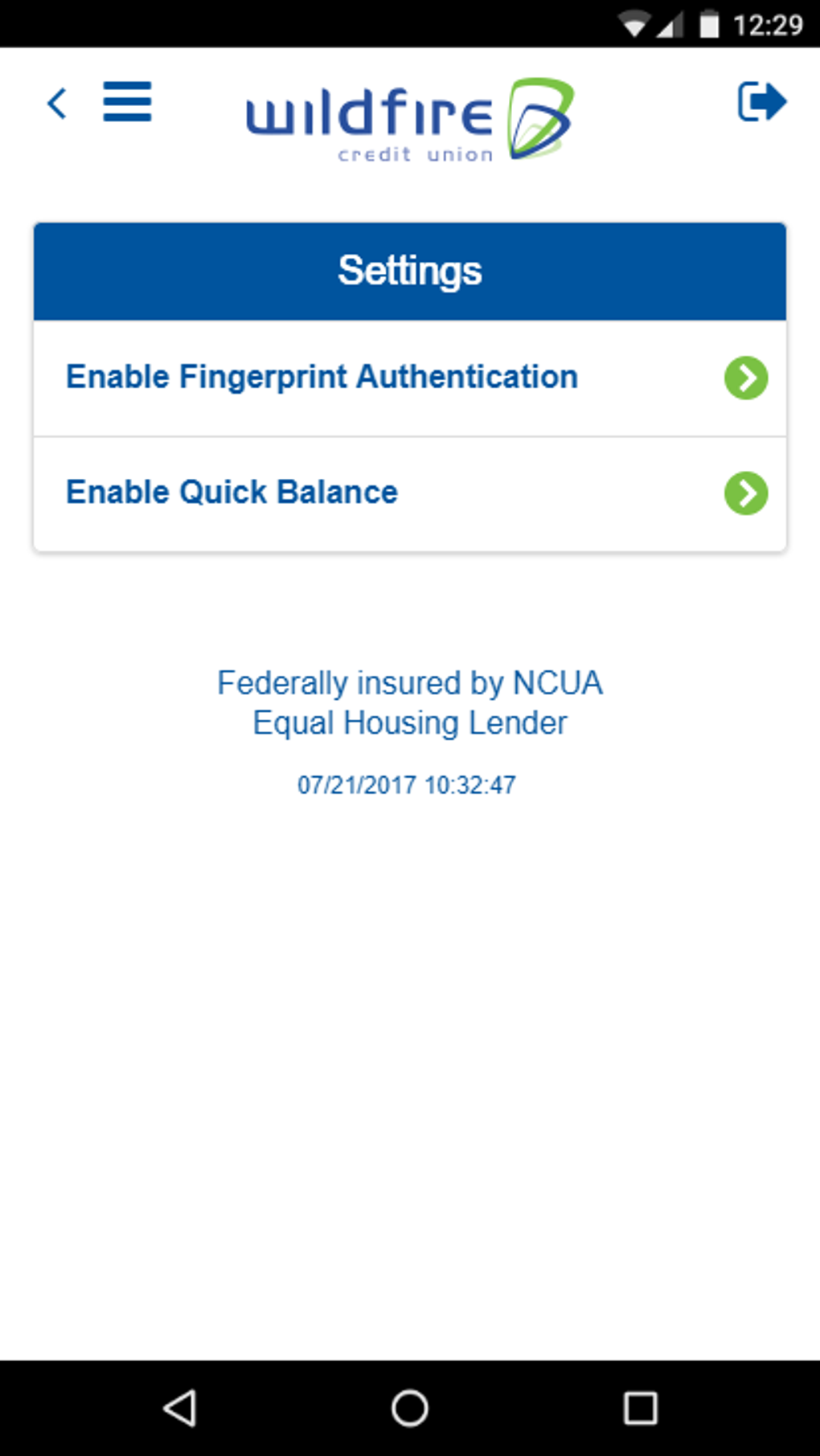Open Enable Fingerprint Authentication setting

pos(409,378)
